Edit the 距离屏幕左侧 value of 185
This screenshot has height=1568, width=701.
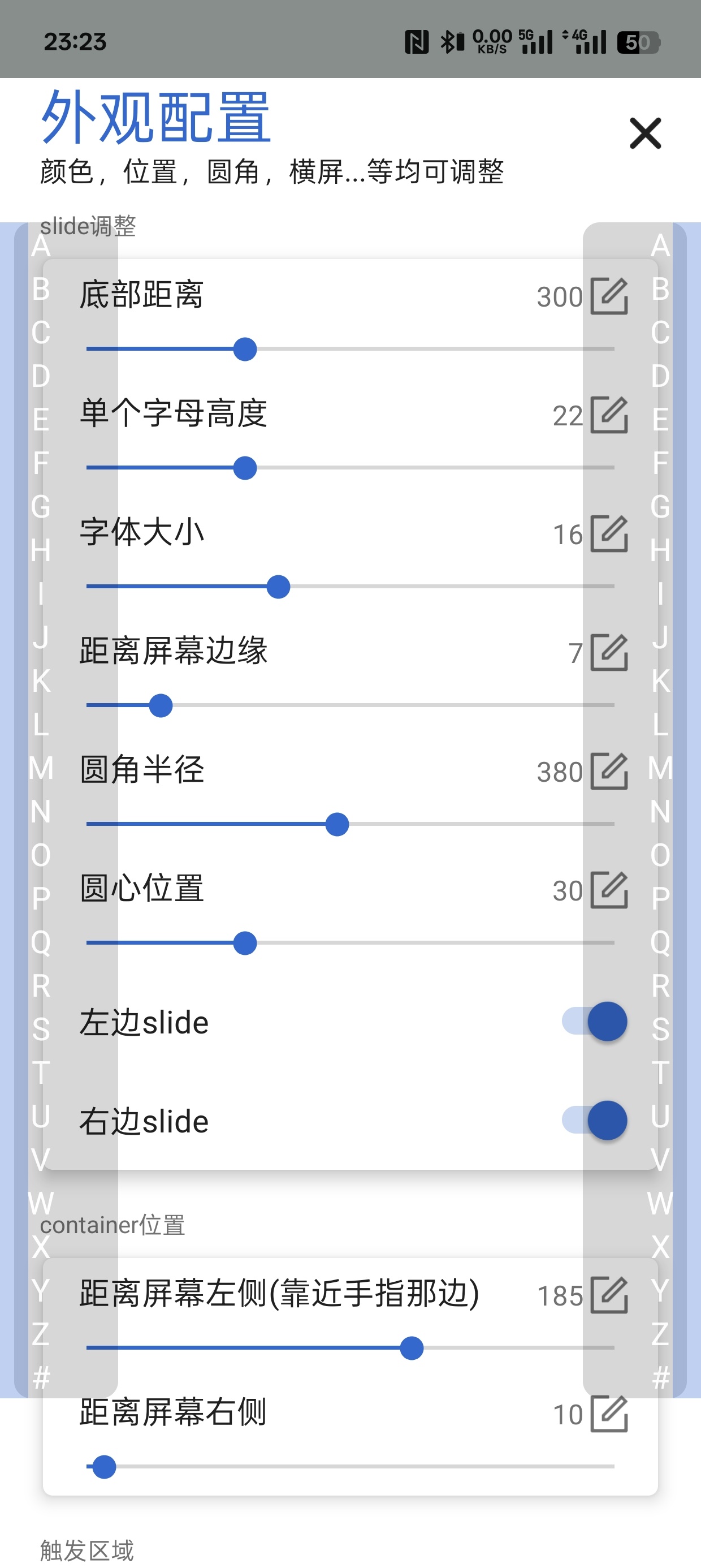point(609,1295)
